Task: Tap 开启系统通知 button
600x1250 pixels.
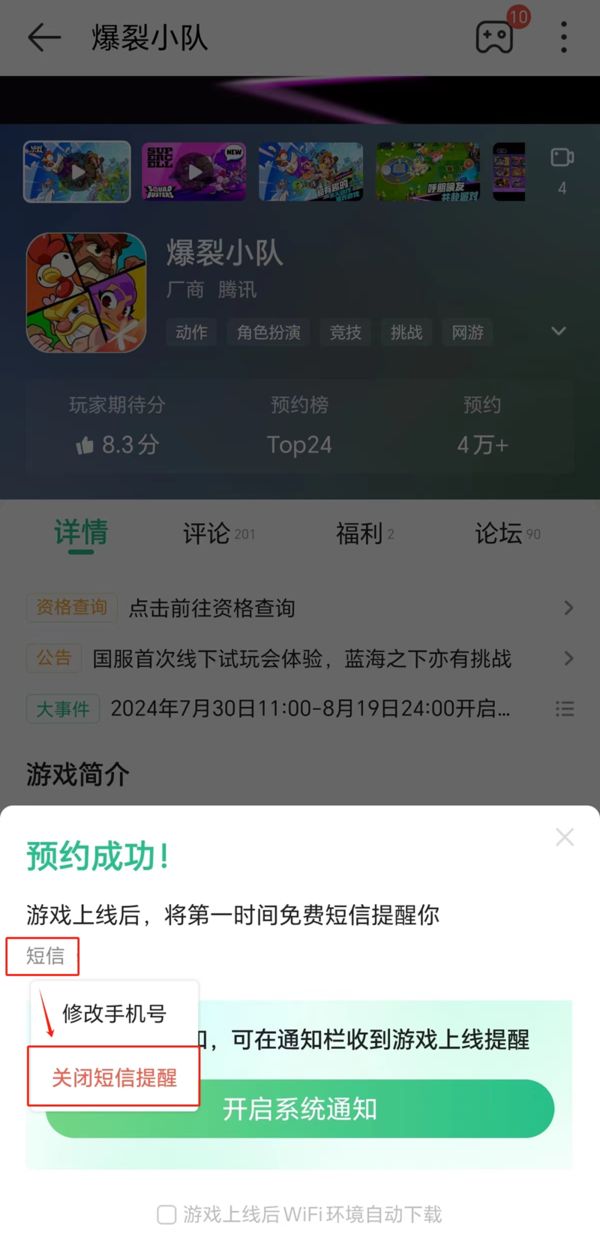Action: [x=300, y=1109]
